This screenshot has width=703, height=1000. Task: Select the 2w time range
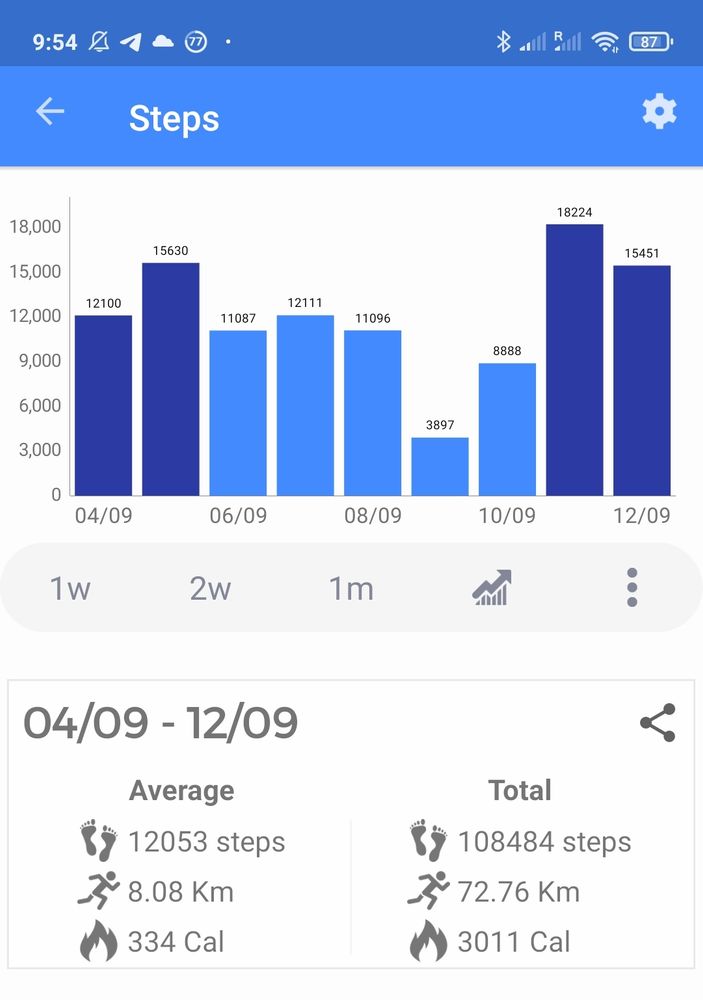pos(210,588)
